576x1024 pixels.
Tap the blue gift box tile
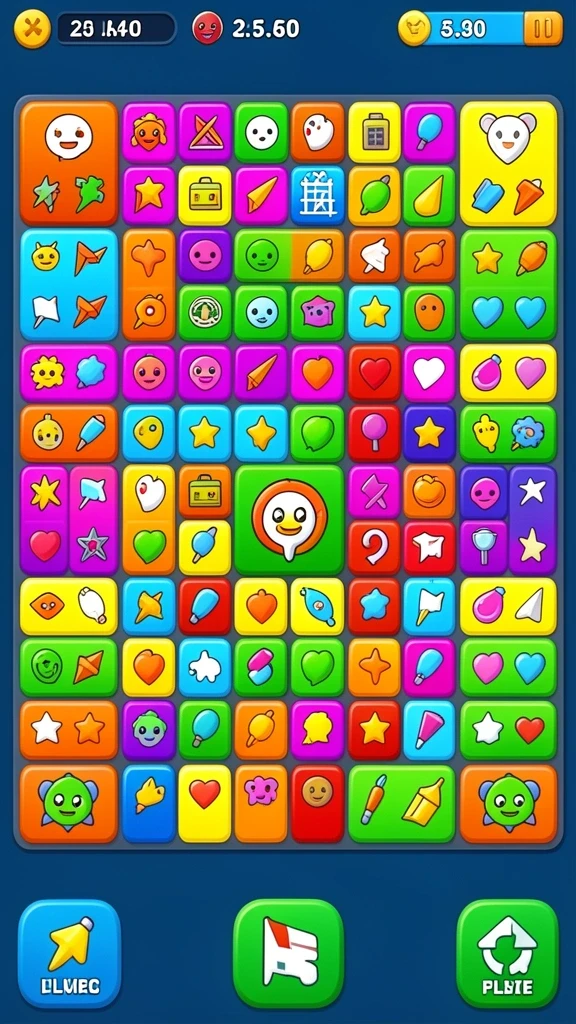317,195
